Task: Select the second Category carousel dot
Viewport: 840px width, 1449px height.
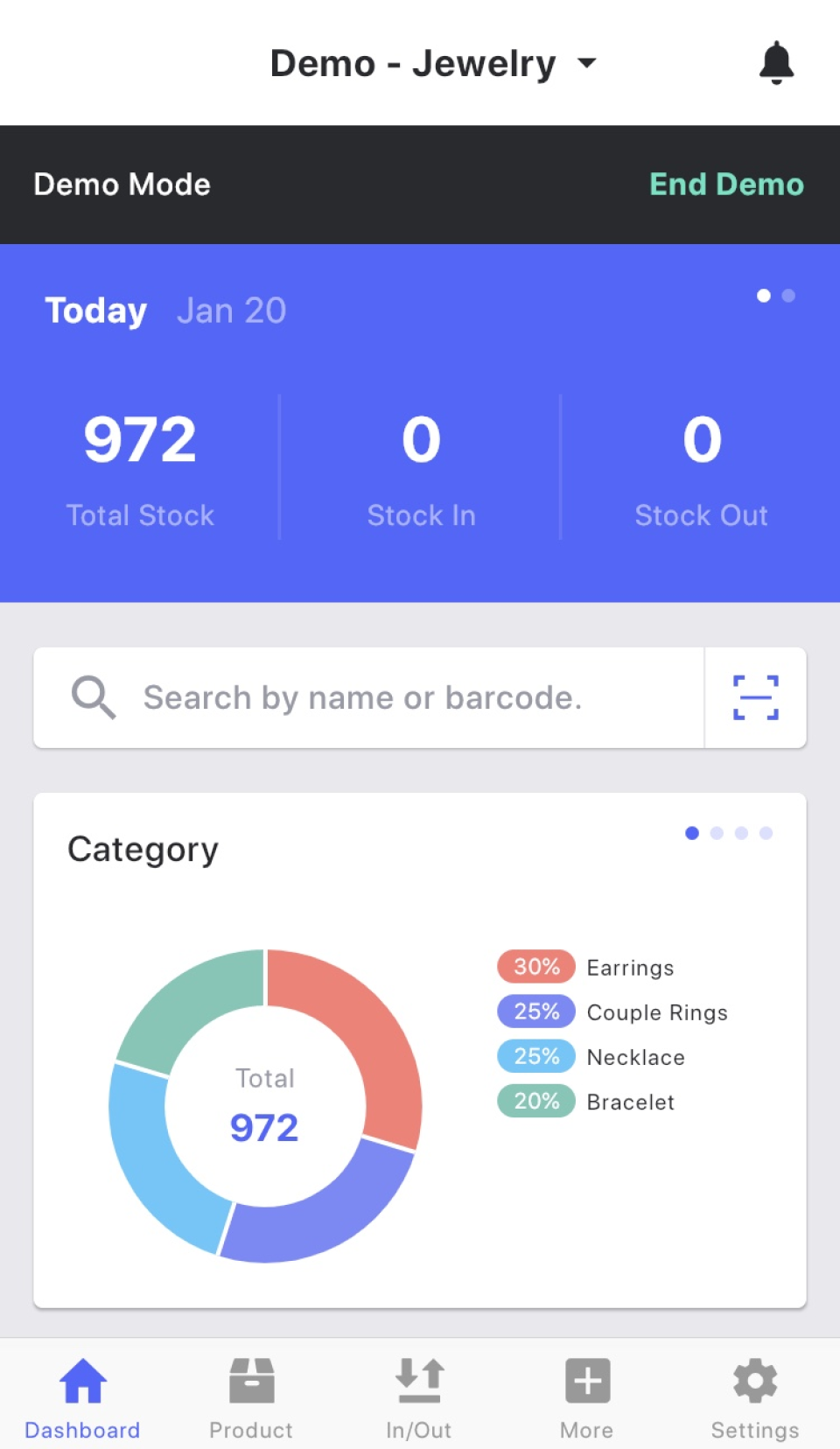Action: click(x=717, y=833)
